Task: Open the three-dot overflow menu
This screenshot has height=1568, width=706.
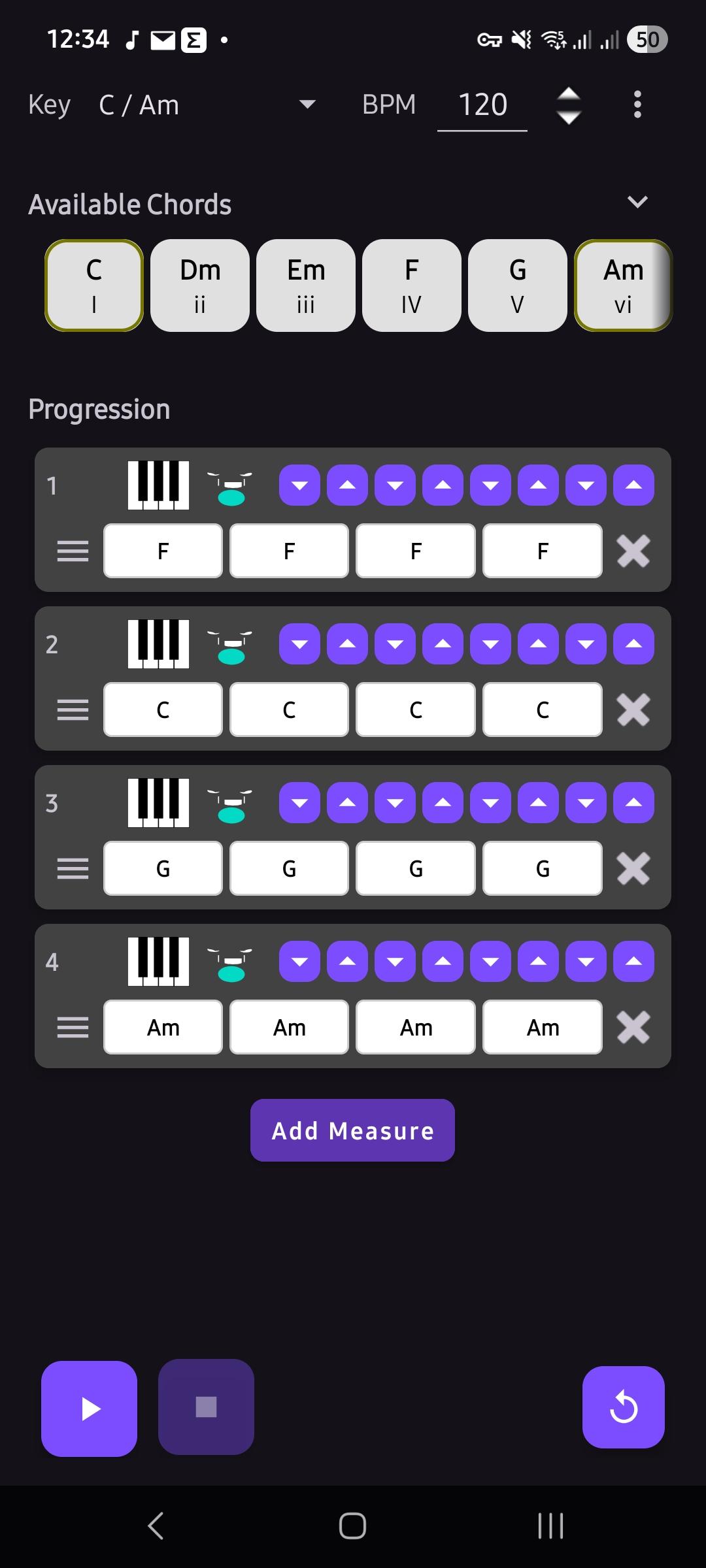Action: [637, 105]
